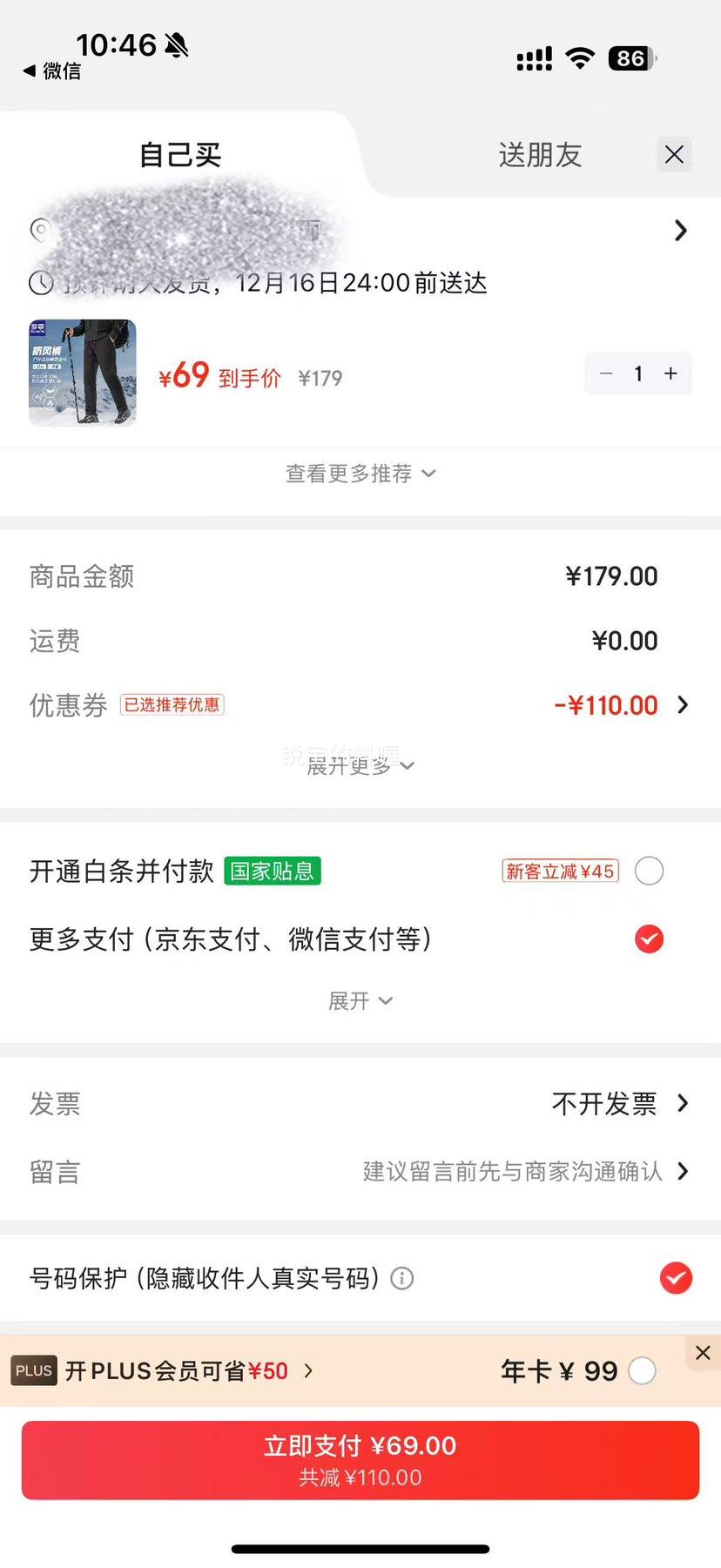Click the 已选推荐优惠 coupon tag
Screen dimensions: 721x1568
point(172,703)
